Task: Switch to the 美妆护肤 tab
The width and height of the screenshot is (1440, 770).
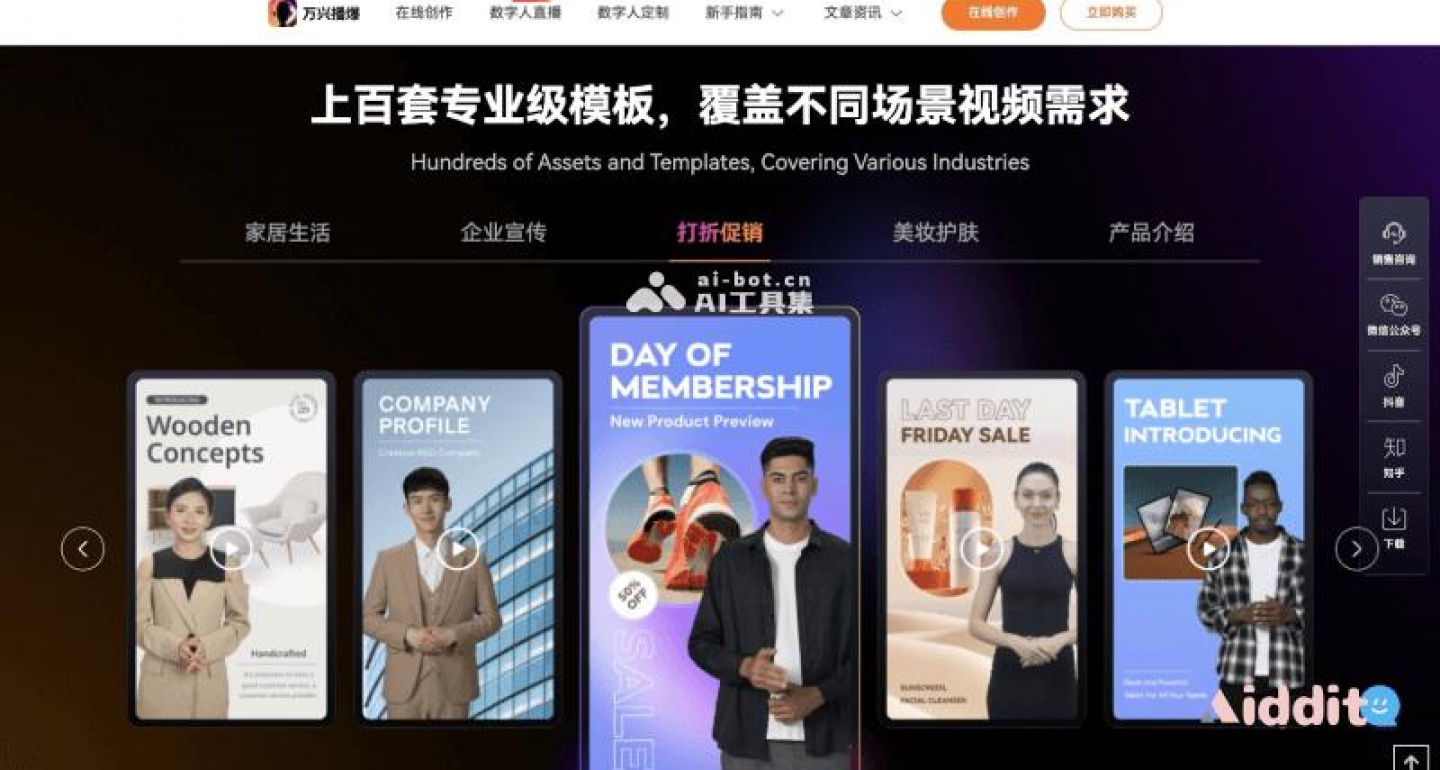Action: pyautogui.click(x=935, y=233)
